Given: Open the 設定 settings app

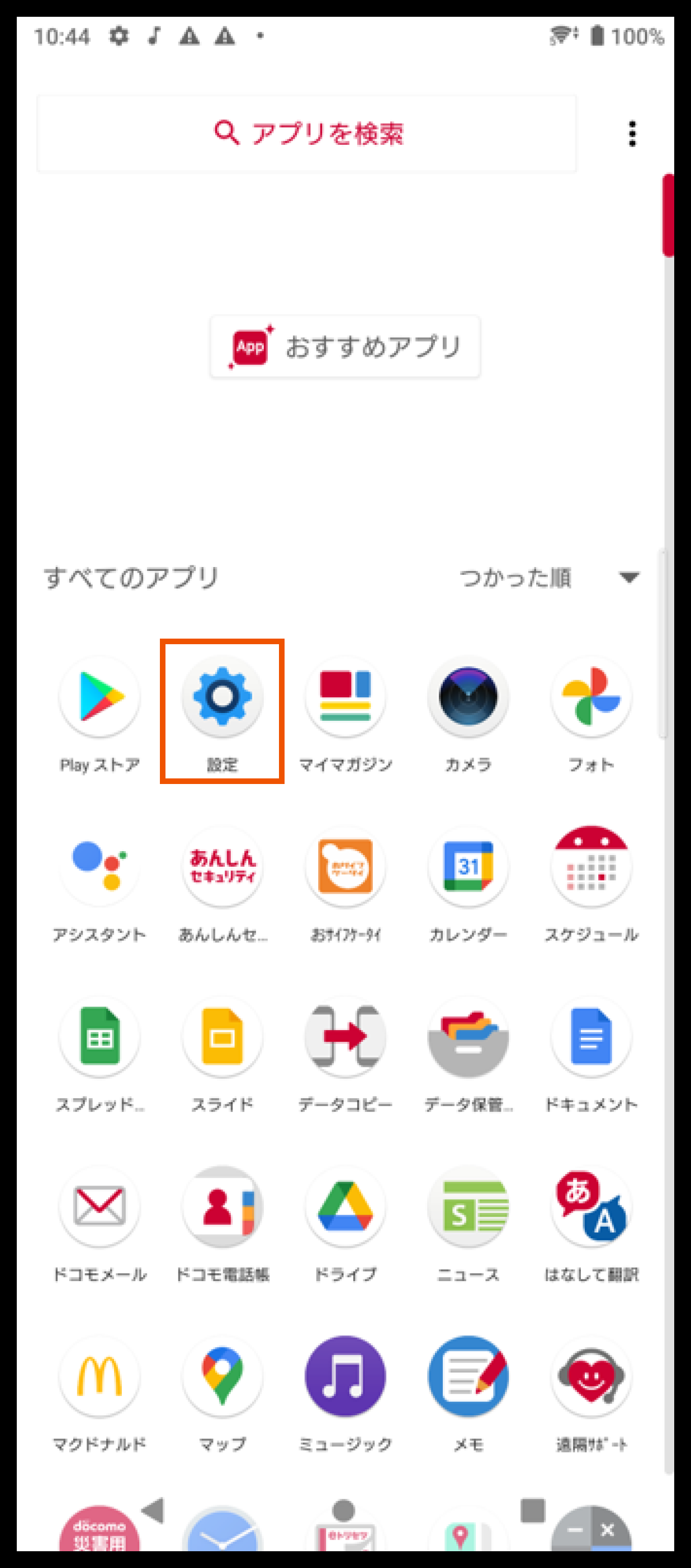Looking at the screenshot, I should [x=222, y=697].
